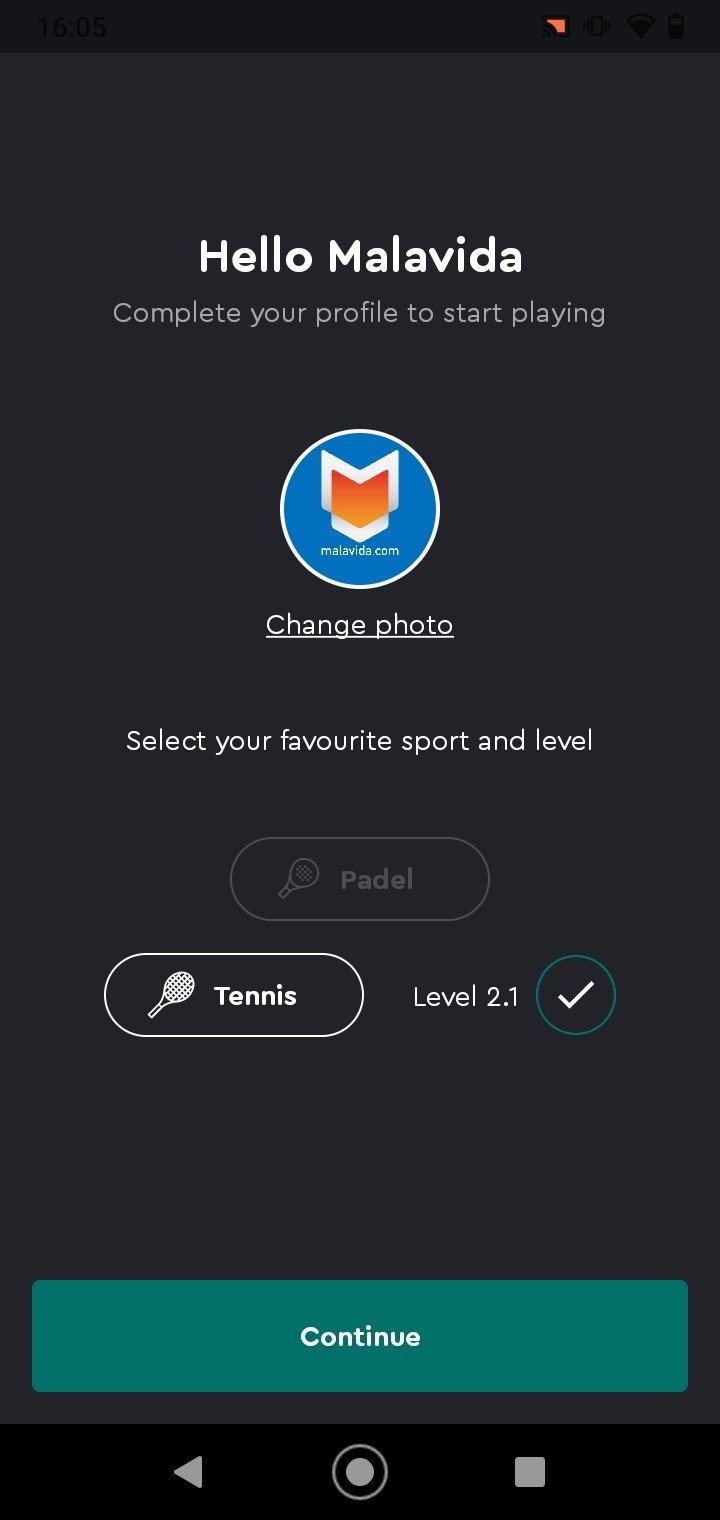
Task: Go to the home screen
Action: point(359,1471)
